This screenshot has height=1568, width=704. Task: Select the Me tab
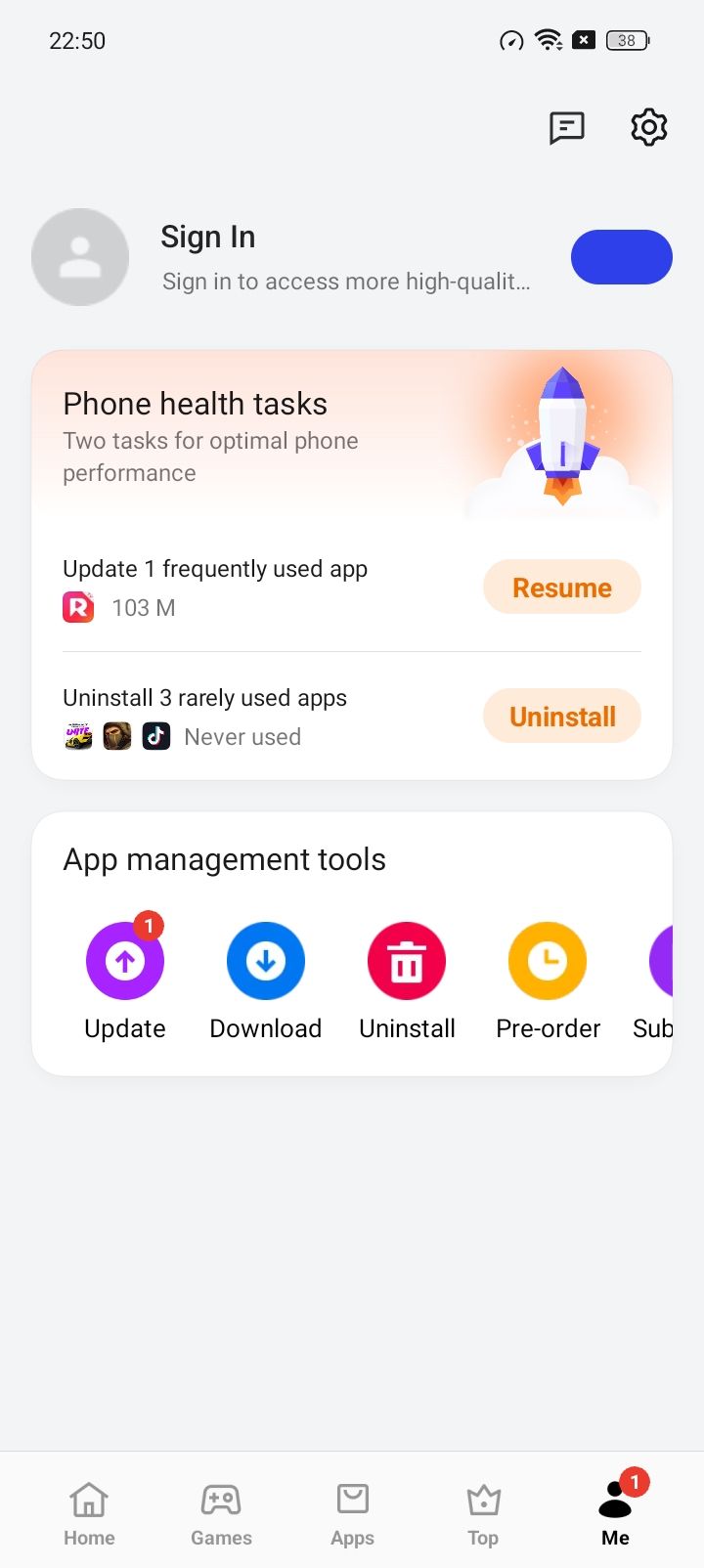(x=615, y=1513)
